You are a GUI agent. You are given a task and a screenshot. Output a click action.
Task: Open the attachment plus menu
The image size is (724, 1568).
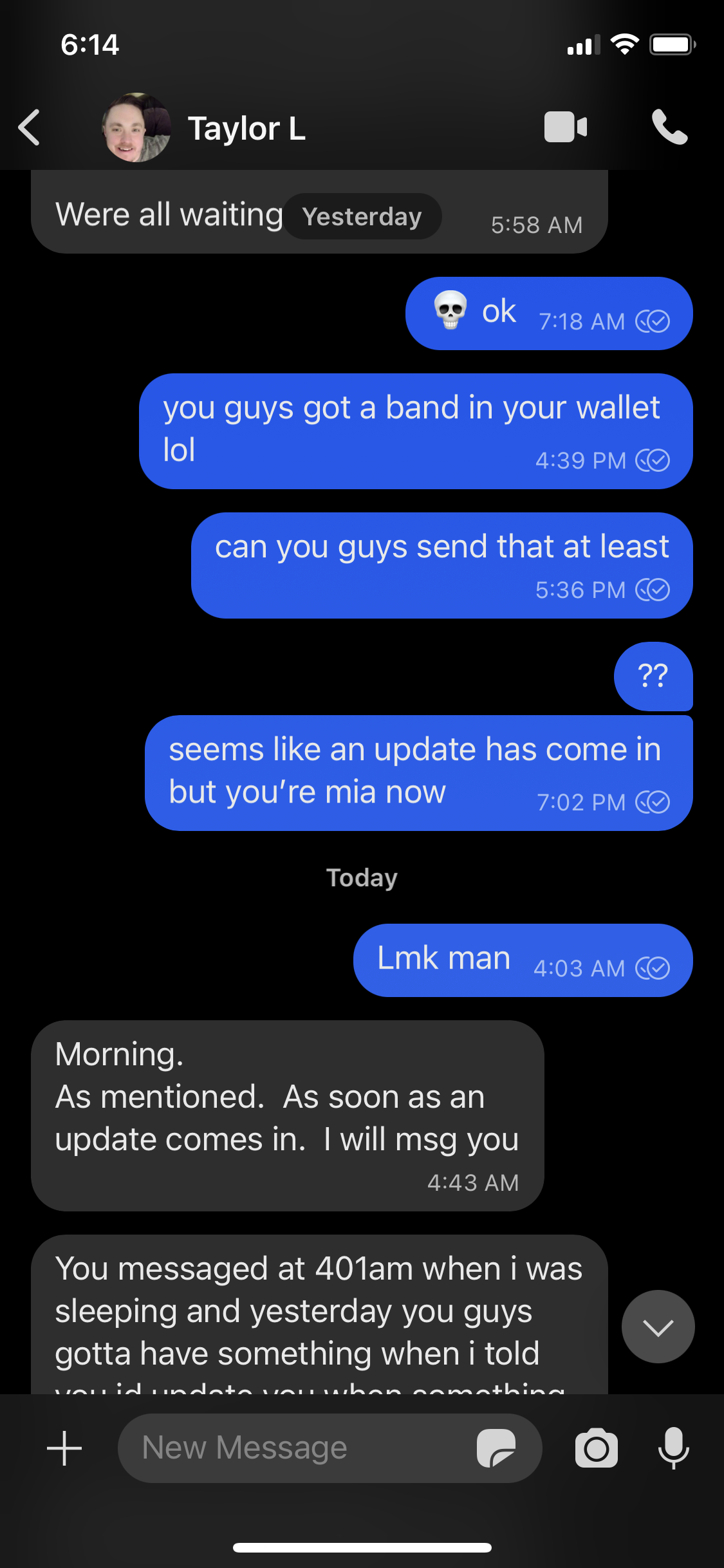pos(64,1449)
